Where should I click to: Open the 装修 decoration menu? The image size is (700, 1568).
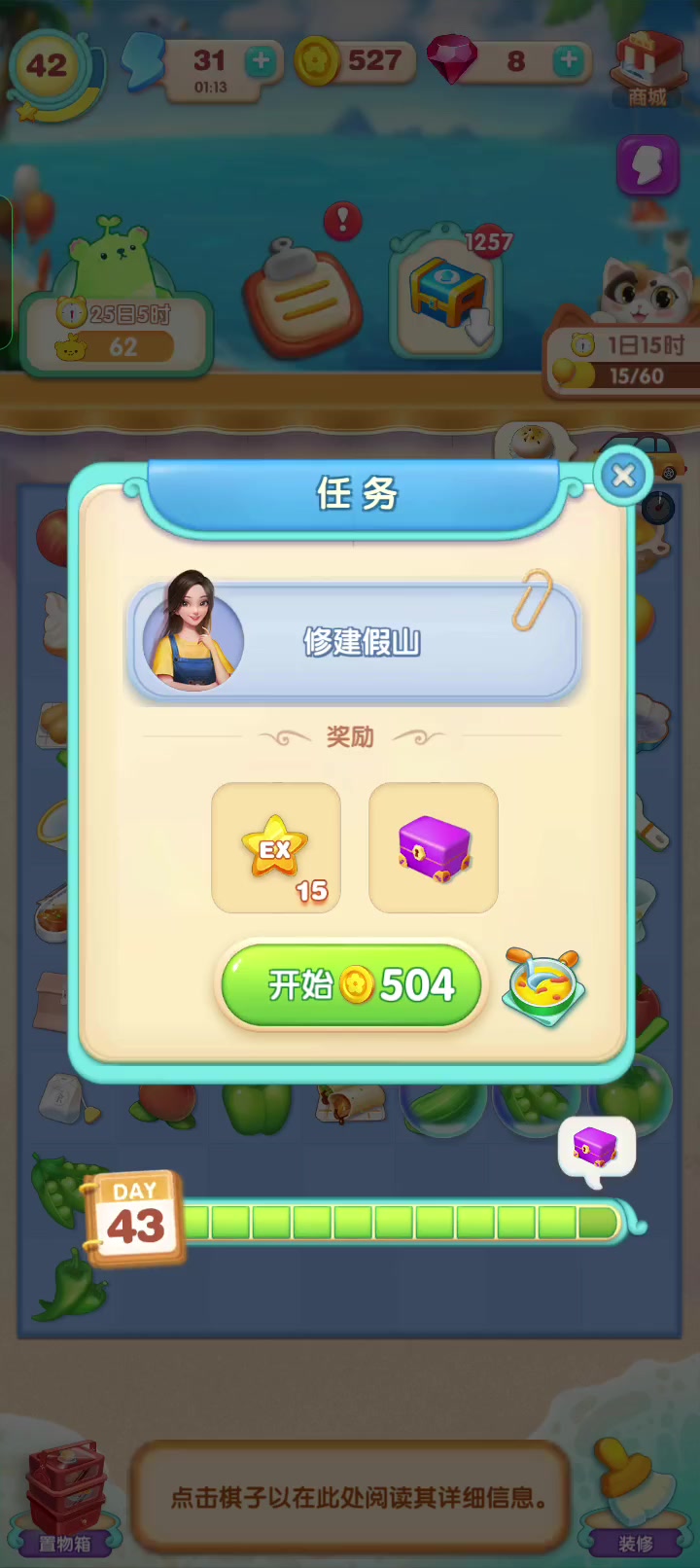pyautogui.click(x=636, y=1498)
